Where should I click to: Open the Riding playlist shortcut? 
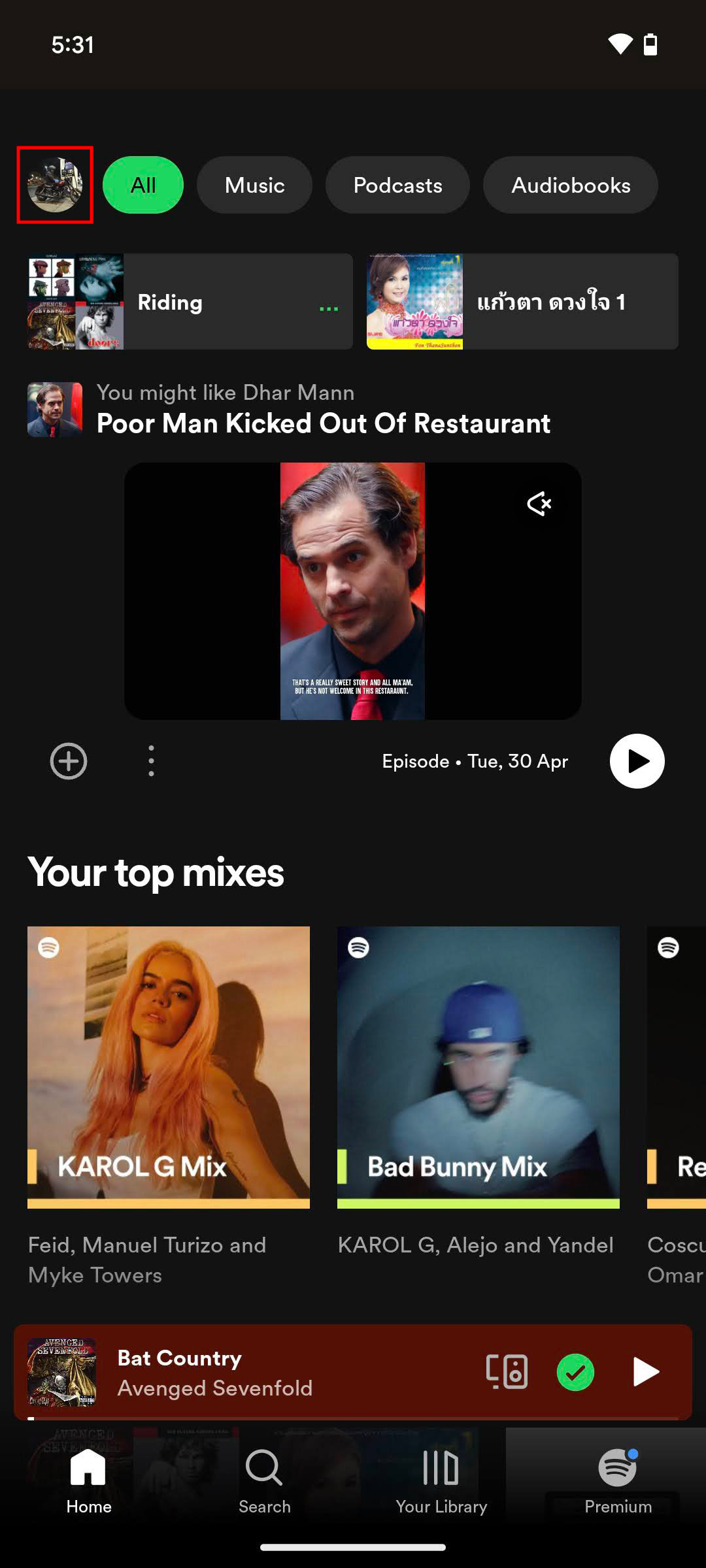(190, 302)
